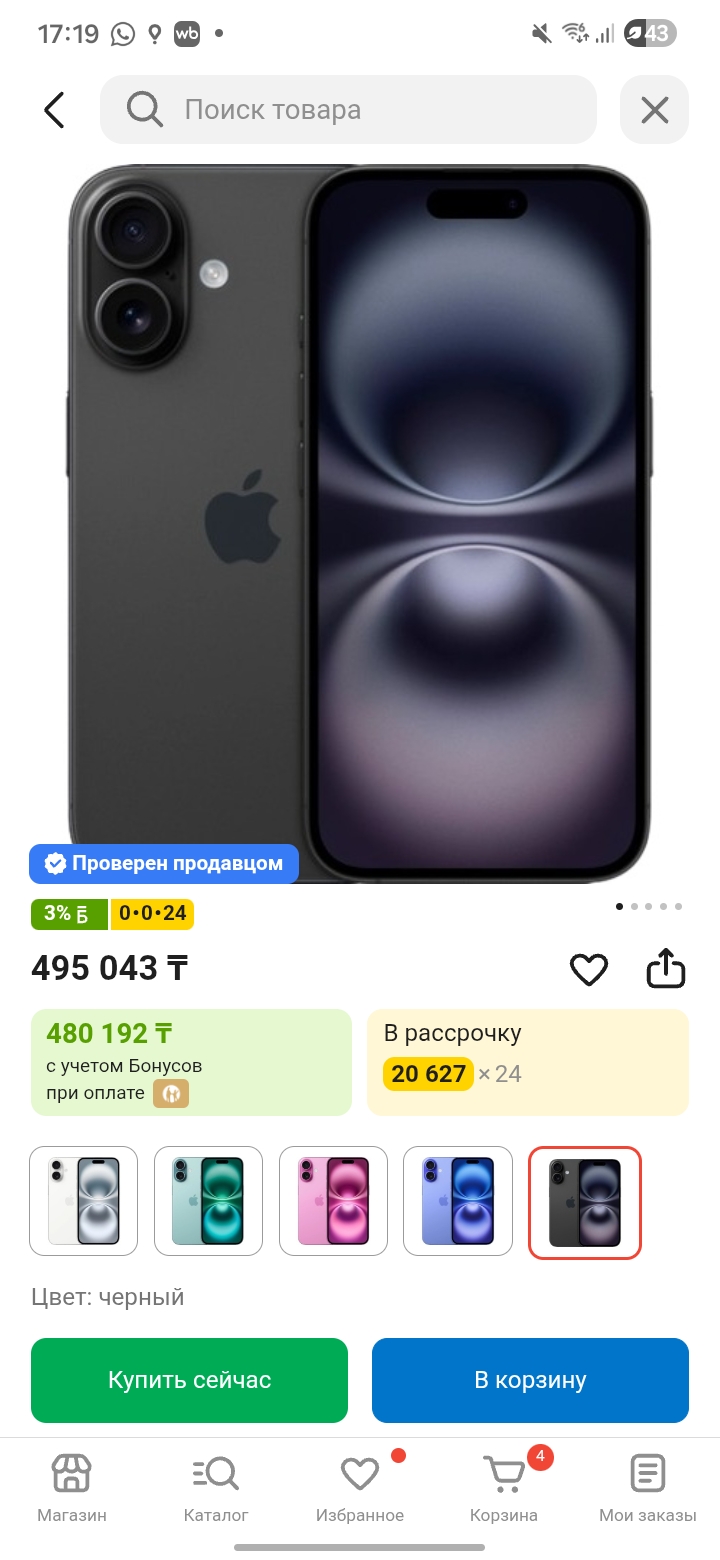
Task: Select the blue color variant
Action: tap(457, 1201)
